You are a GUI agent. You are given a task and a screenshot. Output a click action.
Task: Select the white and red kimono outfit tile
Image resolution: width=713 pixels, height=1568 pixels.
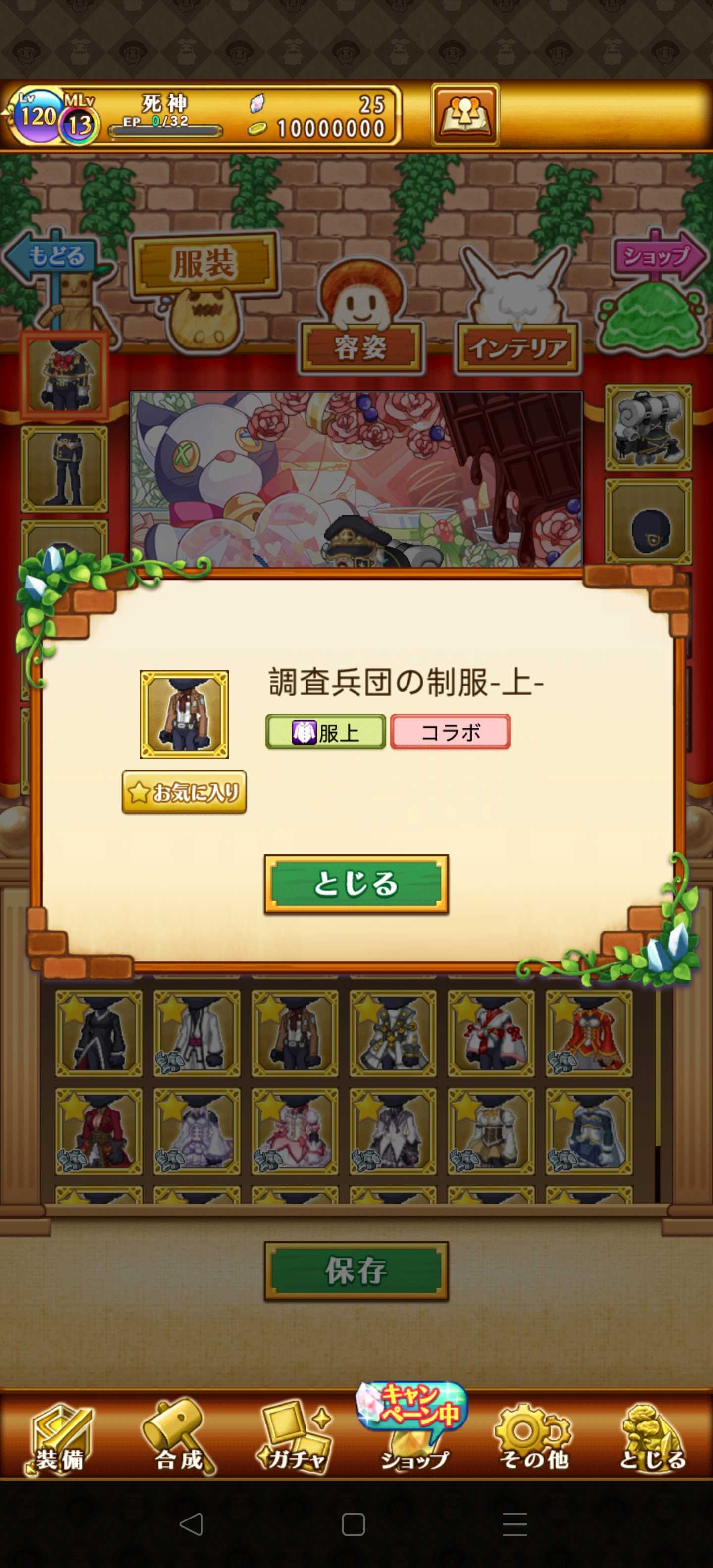[491, 1033]
